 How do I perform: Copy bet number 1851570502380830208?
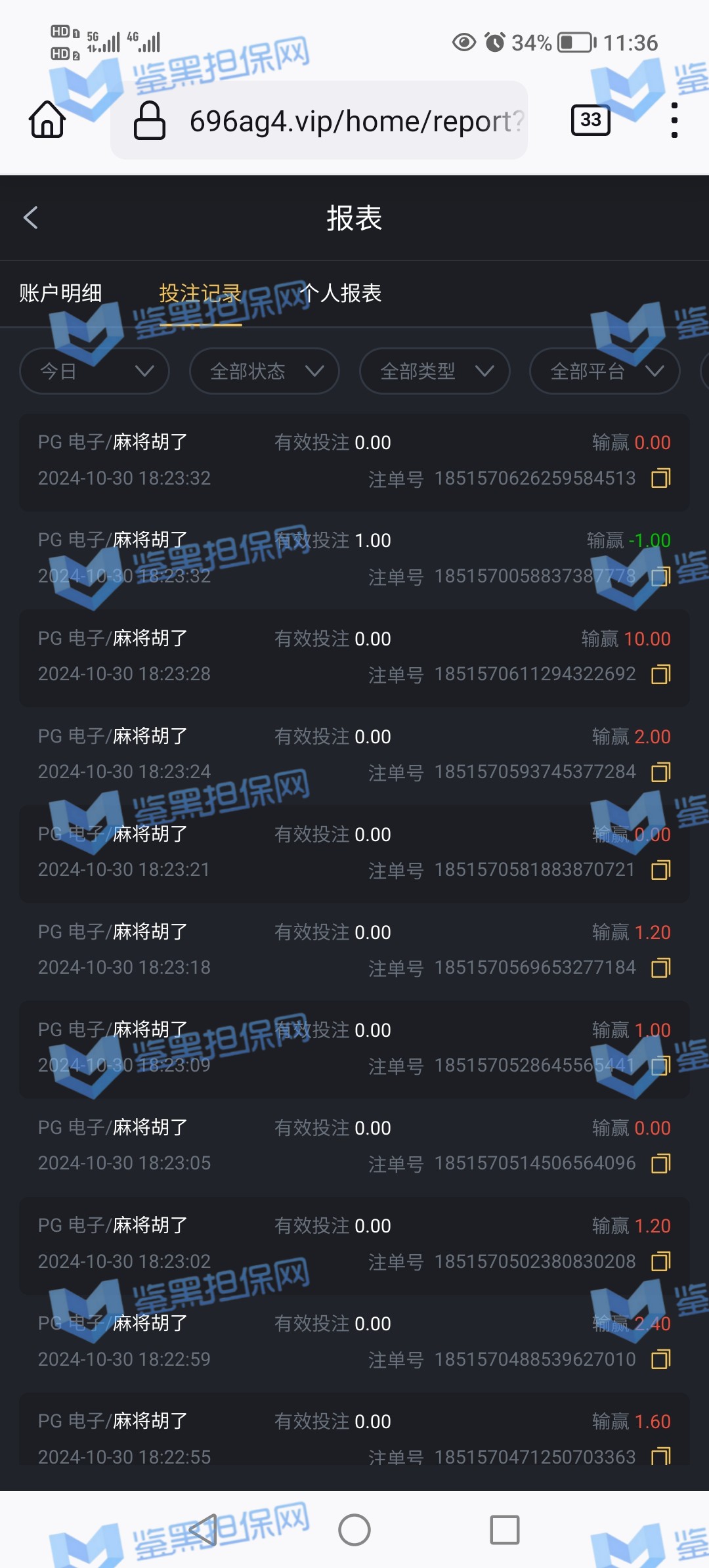click(660, 1261)
